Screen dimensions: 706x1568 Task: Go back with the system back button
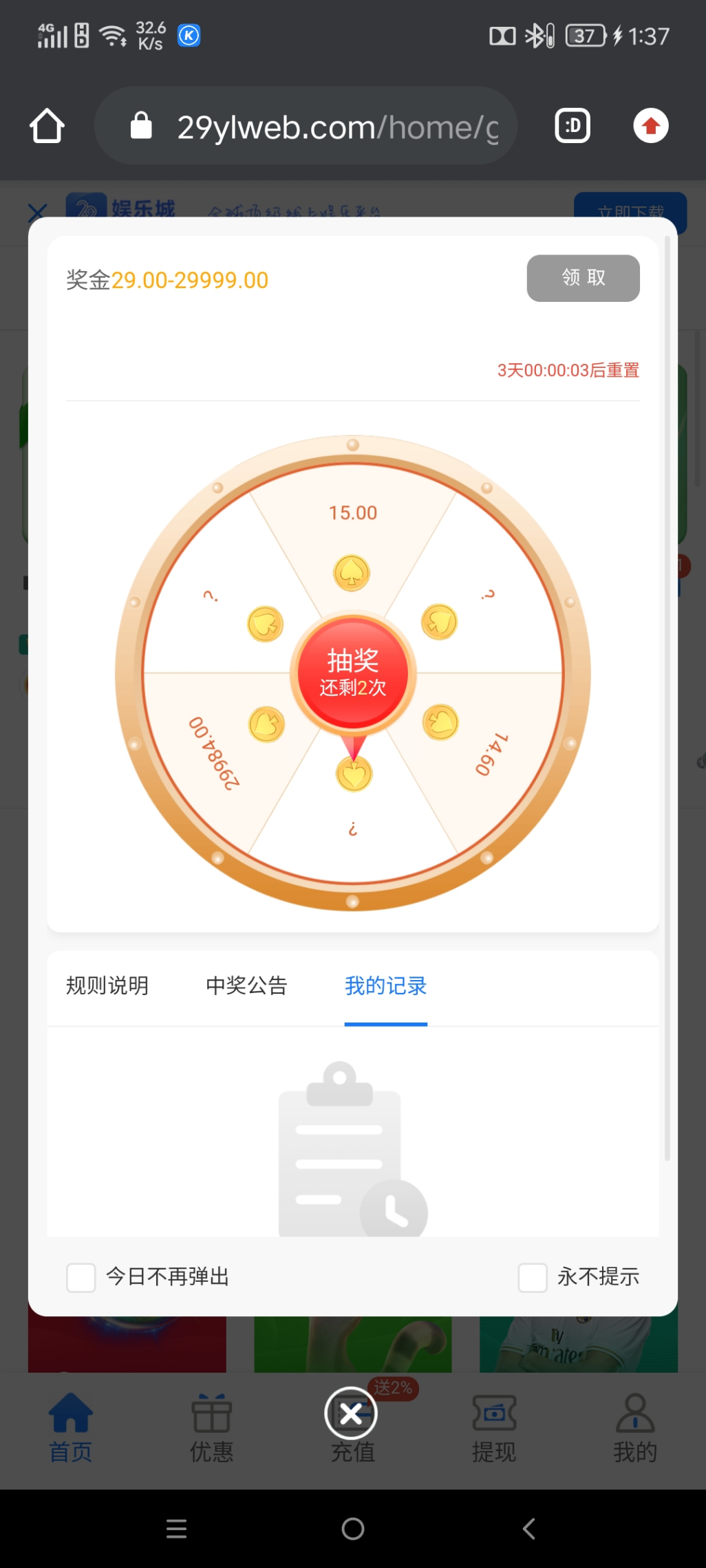tap(528, 1529)
